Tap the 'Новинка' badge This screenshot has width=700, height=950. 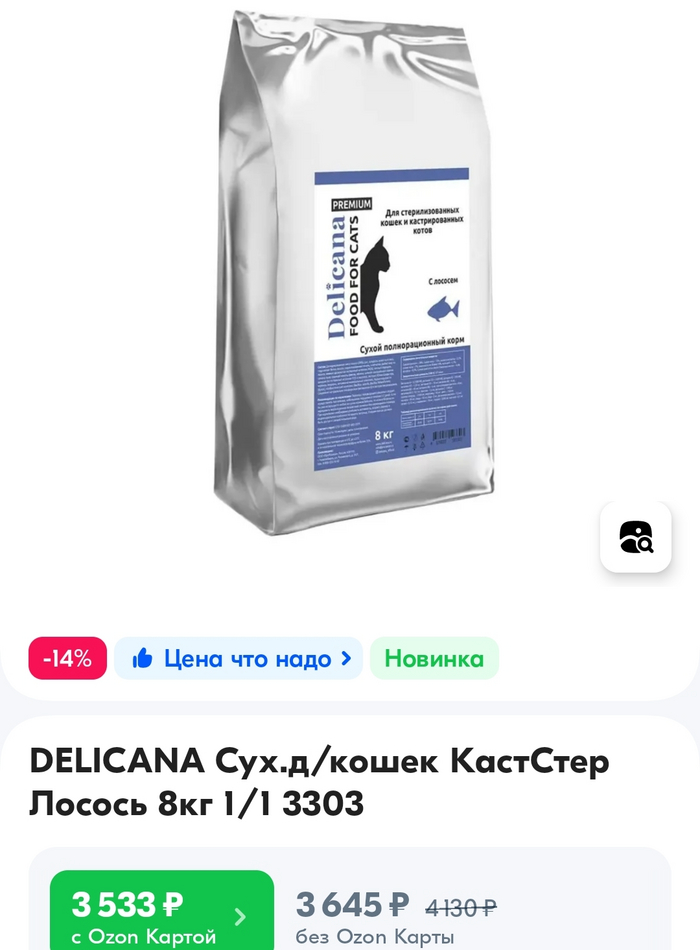pyautogui.click(x=434, y=659)
